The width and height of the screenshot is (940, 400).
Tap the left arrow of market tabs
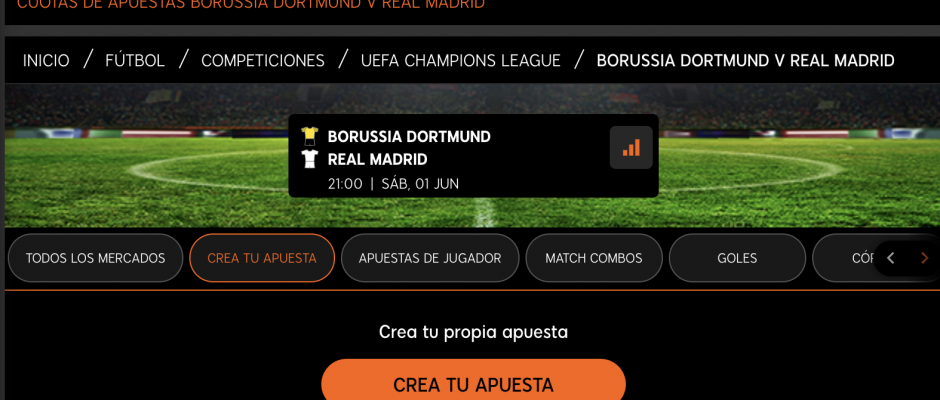891,258
